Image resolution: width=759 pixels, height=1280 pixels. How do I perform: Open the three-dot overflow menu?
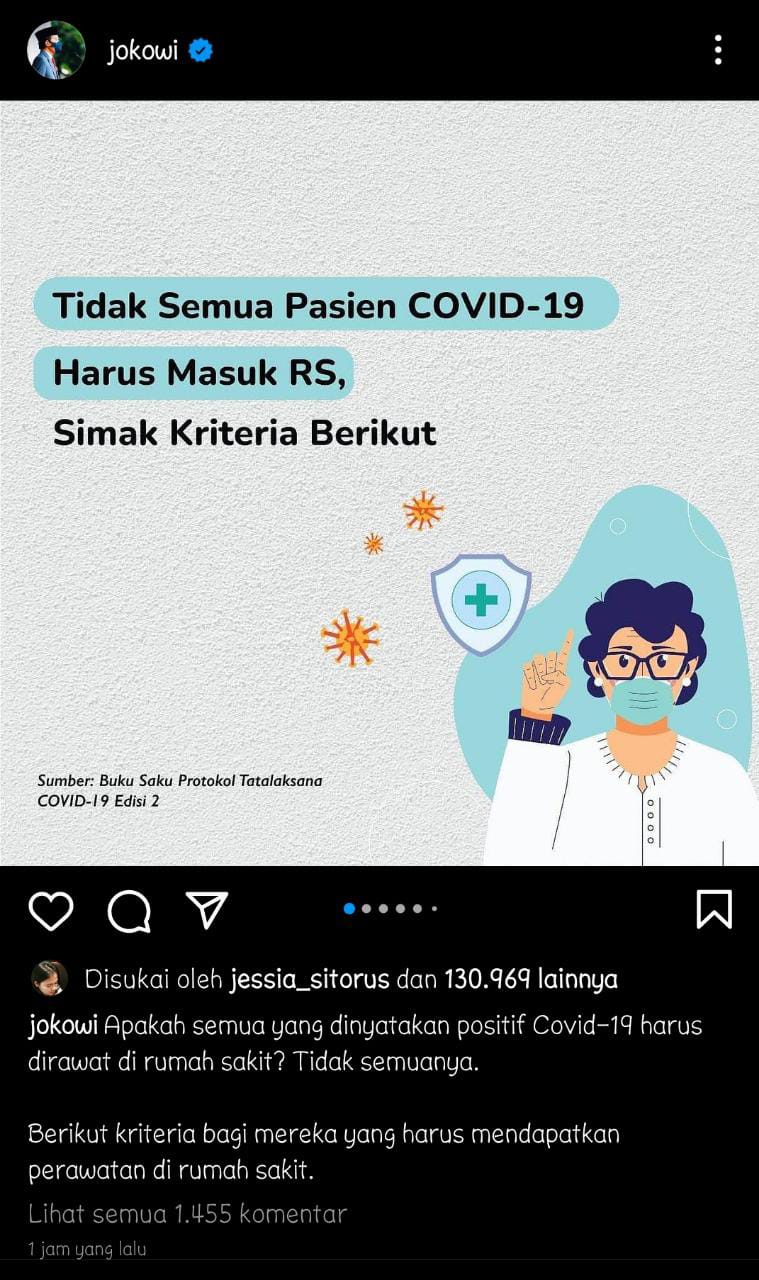[718, 50]
